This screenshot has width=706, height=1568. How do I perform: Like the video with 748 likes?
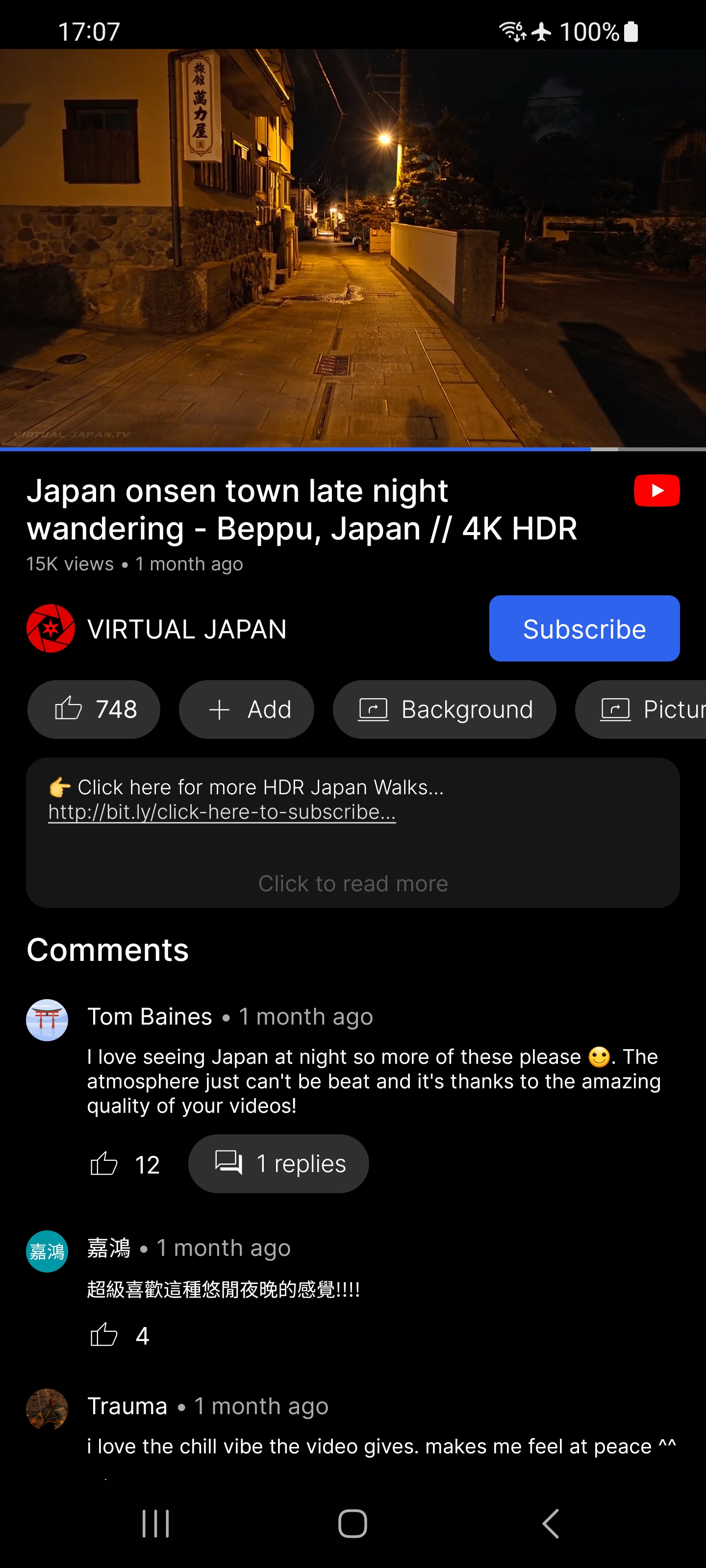coord(94,709)
